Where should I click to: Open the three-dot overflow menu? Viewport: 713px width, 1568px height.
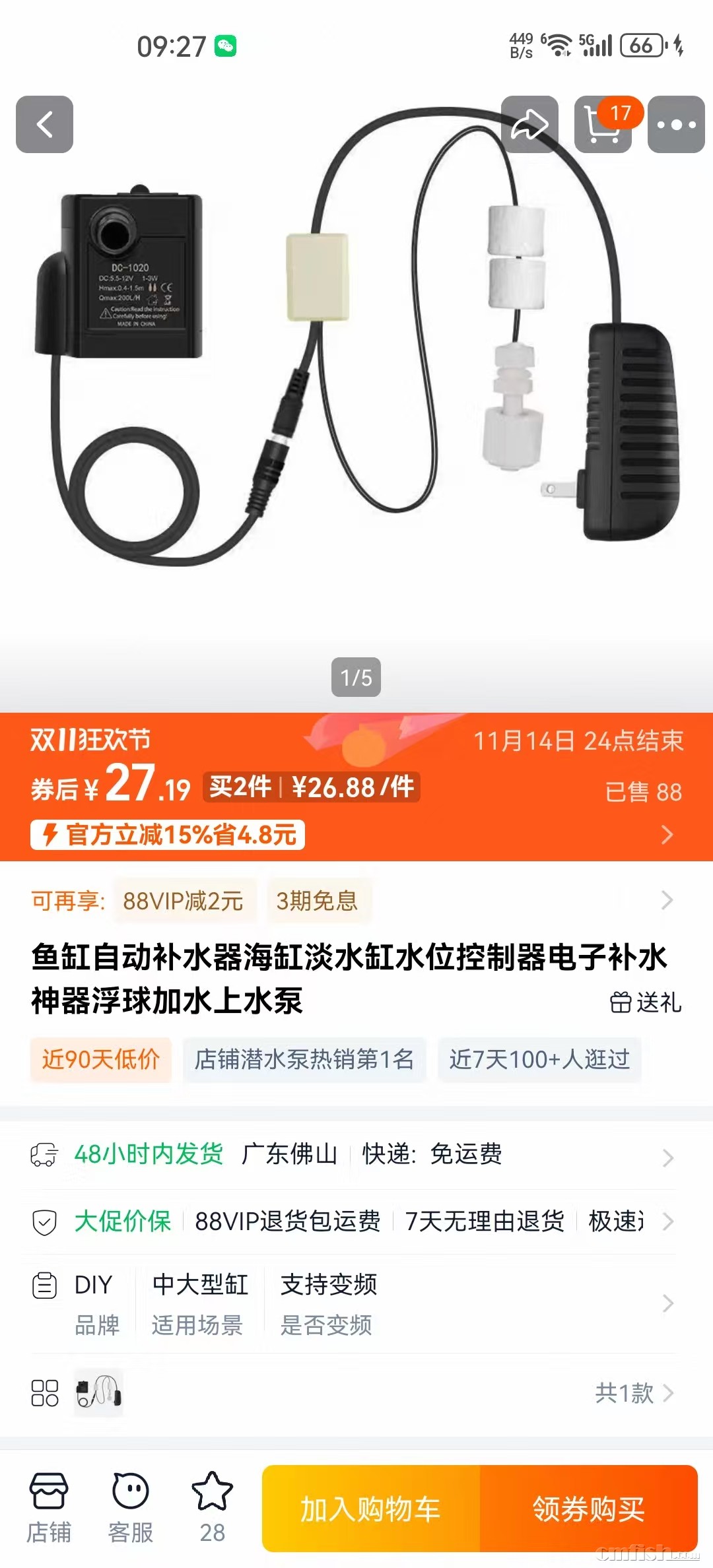pos(676,124)
